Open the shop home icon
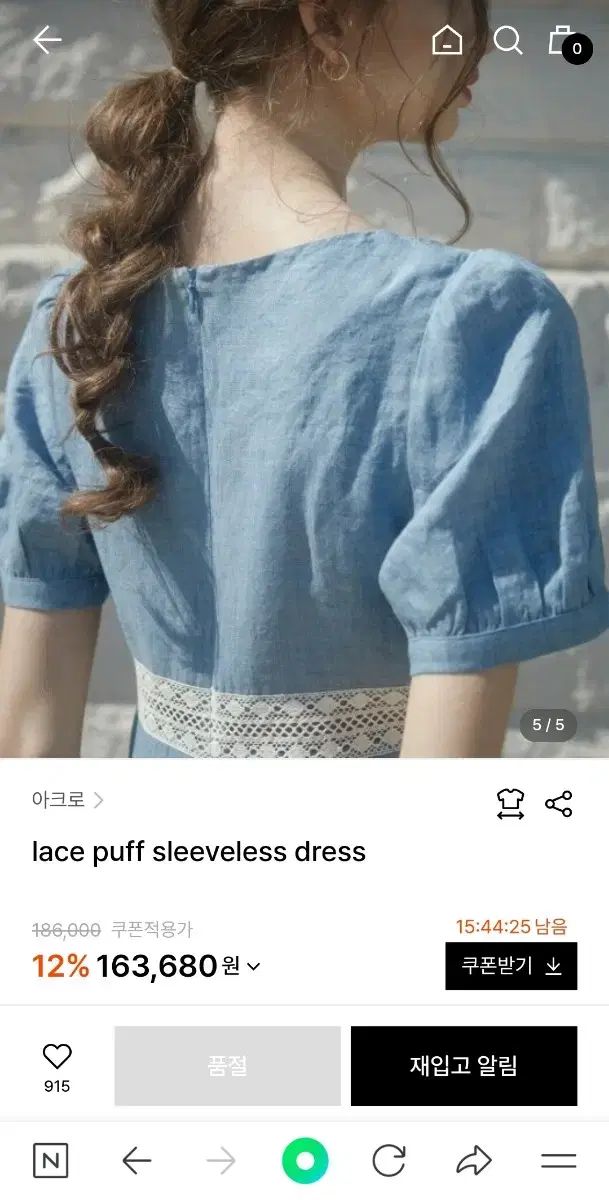Screen dimensions: 609x1200 (447, 40)
